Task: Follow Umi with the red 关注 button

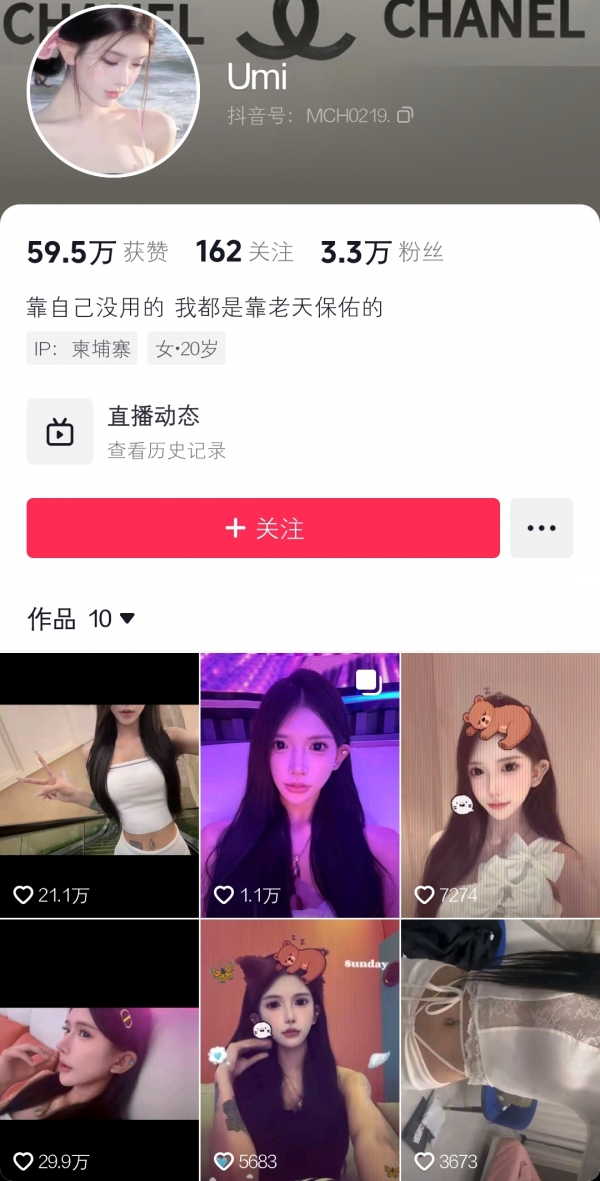Action: pyautogui.click(x=263, y=528)
